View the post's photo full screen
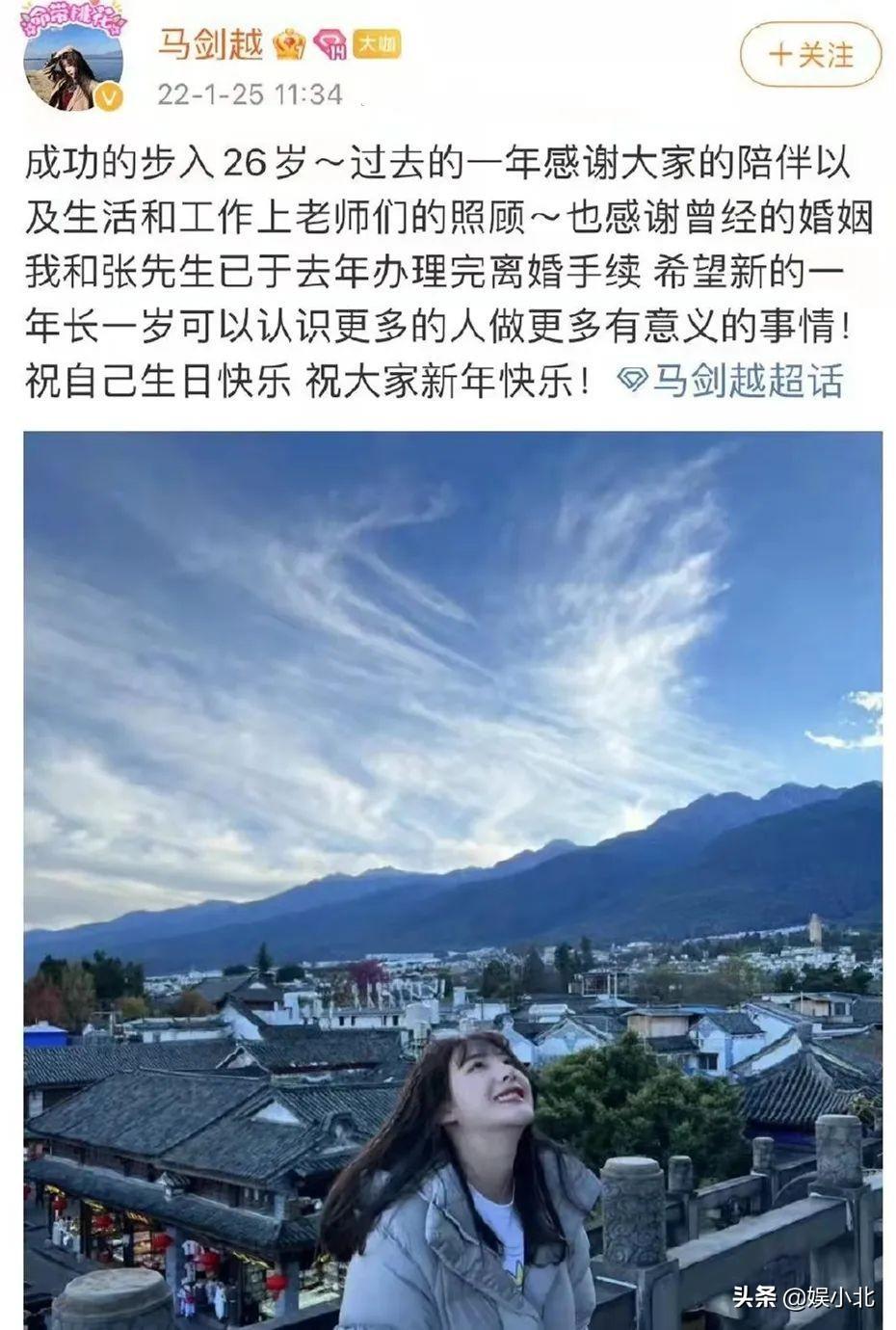 [x=453, y=879]
